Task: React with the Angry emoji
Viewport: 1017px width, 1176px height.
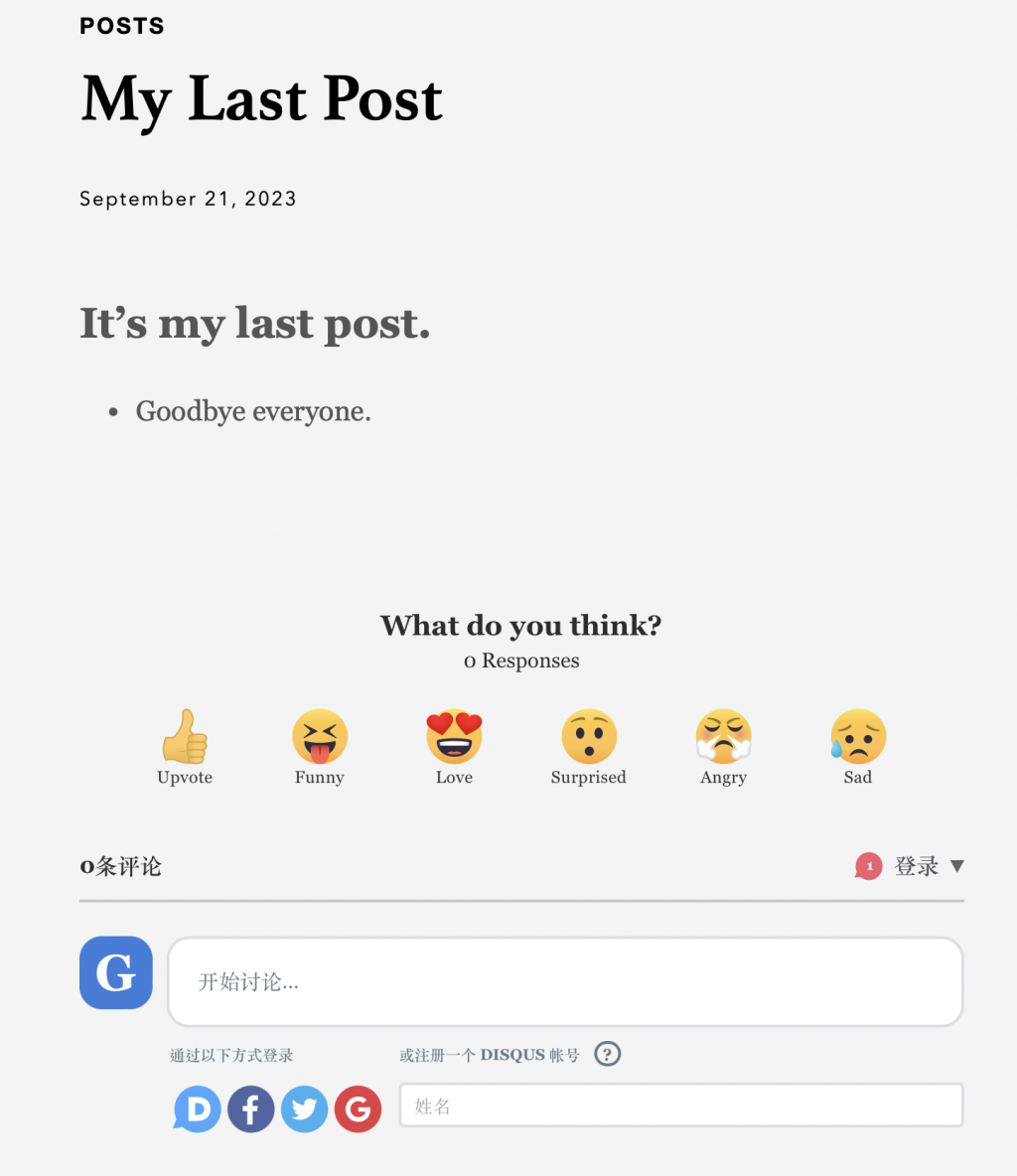Action: pos(723,737)
